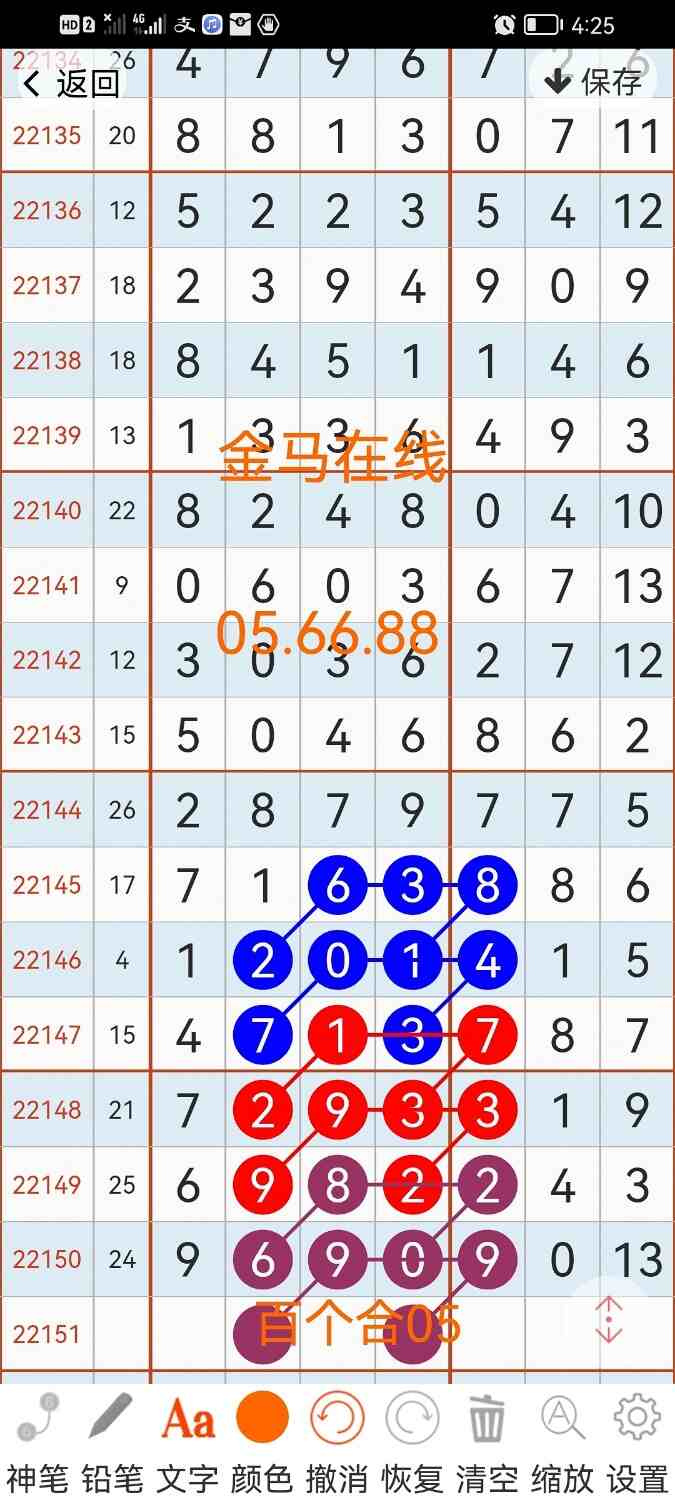This screenshot has height=1500, width=675.
Task: Save the chart with 保存
Action: coord(594,81)
